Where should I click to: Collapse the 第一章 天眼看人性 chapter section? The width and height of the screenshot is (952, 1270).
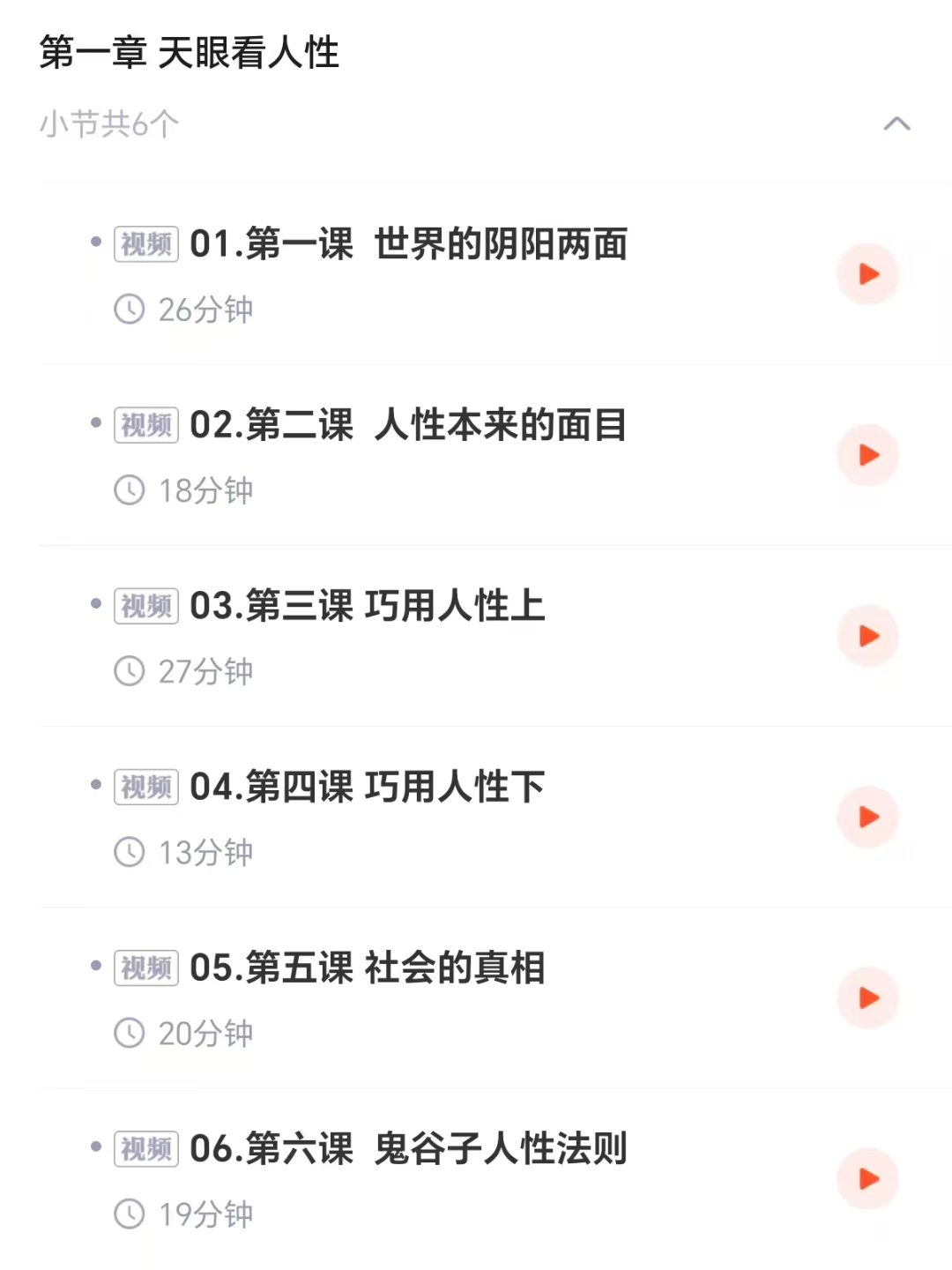(896, 124)
